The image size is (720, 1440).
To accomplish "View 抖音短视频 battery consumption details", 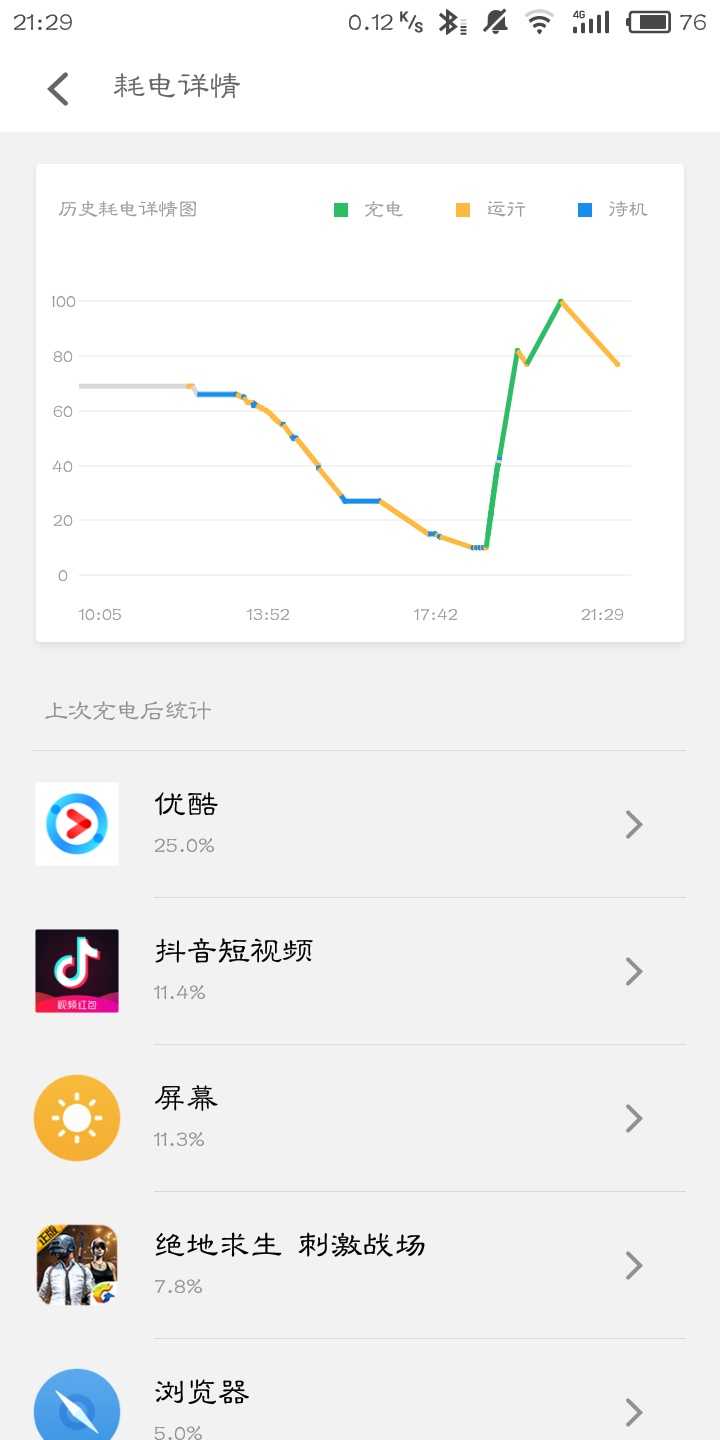I will coord(360,971).
